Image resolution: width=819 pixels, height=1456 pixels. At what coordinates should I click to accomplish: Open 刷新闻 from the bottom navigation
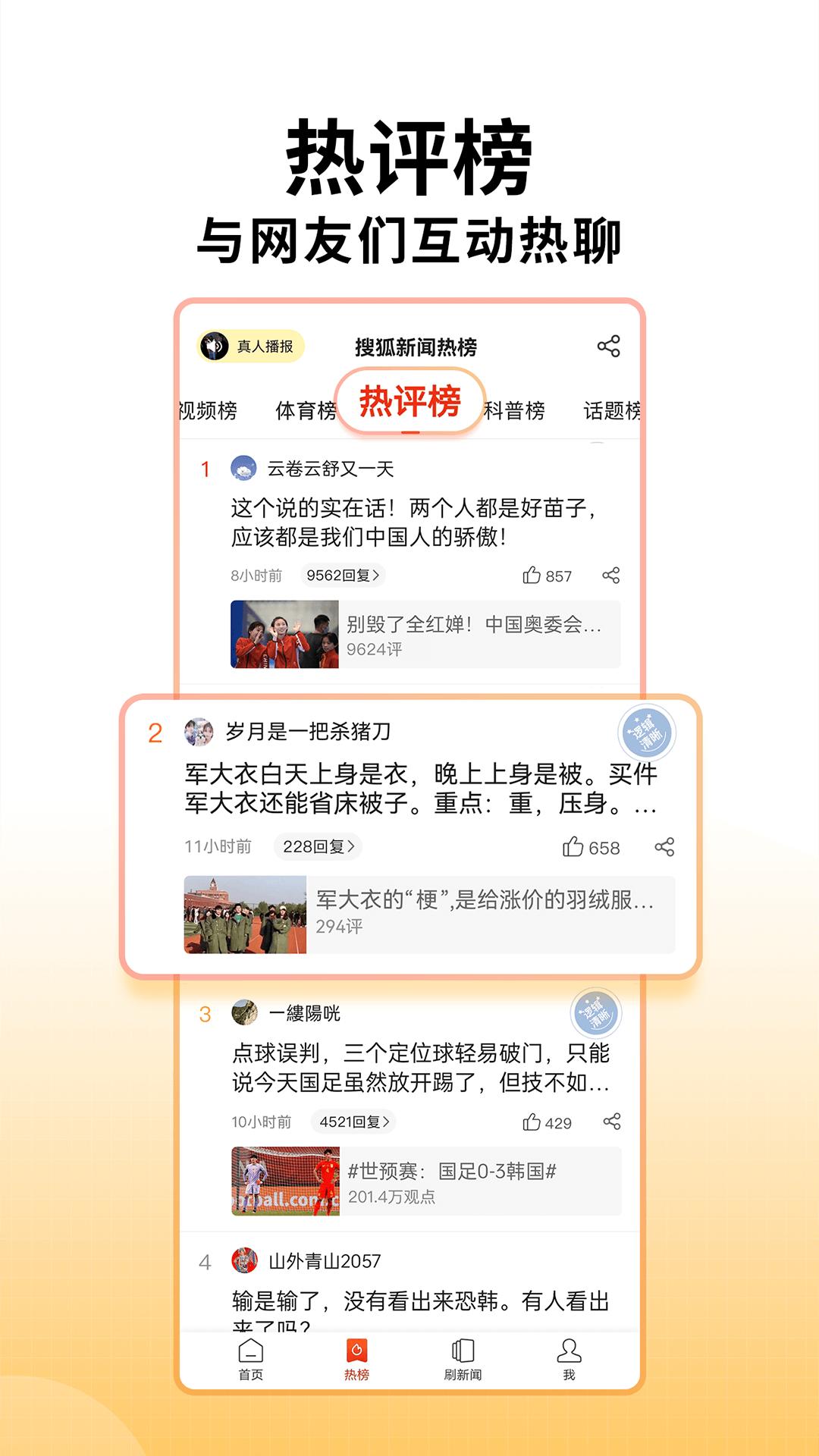click(x=463, y=1357)
